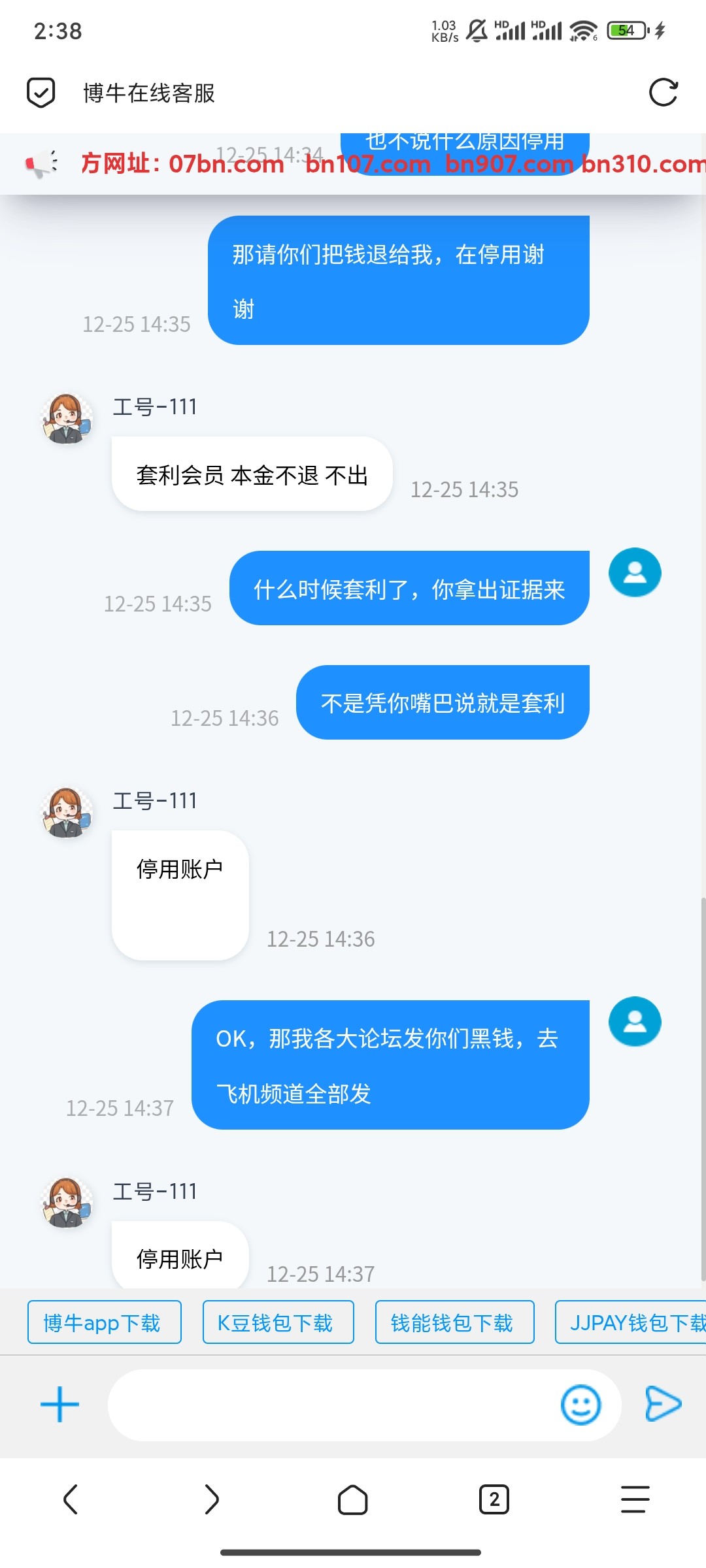Tap the forward navigation arrow
The width and height of the screenshot is (706, 1568).
(x=212, y=1500)
